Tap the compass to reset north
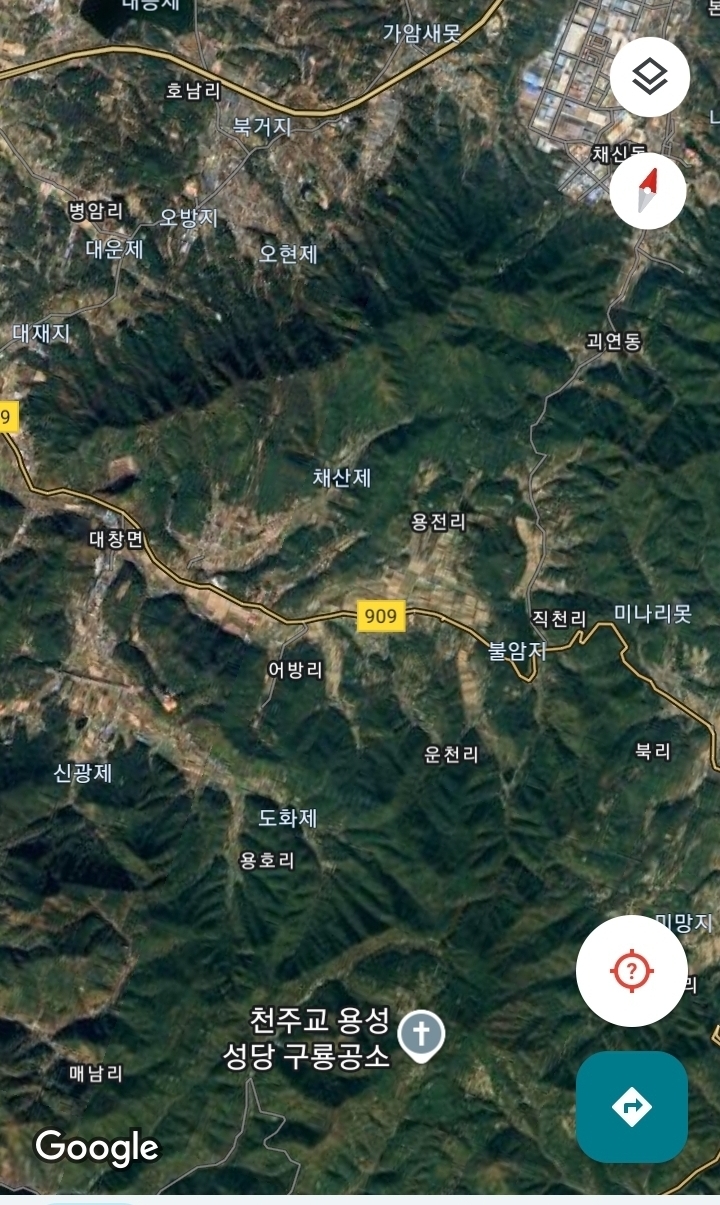 click(648, 191)
